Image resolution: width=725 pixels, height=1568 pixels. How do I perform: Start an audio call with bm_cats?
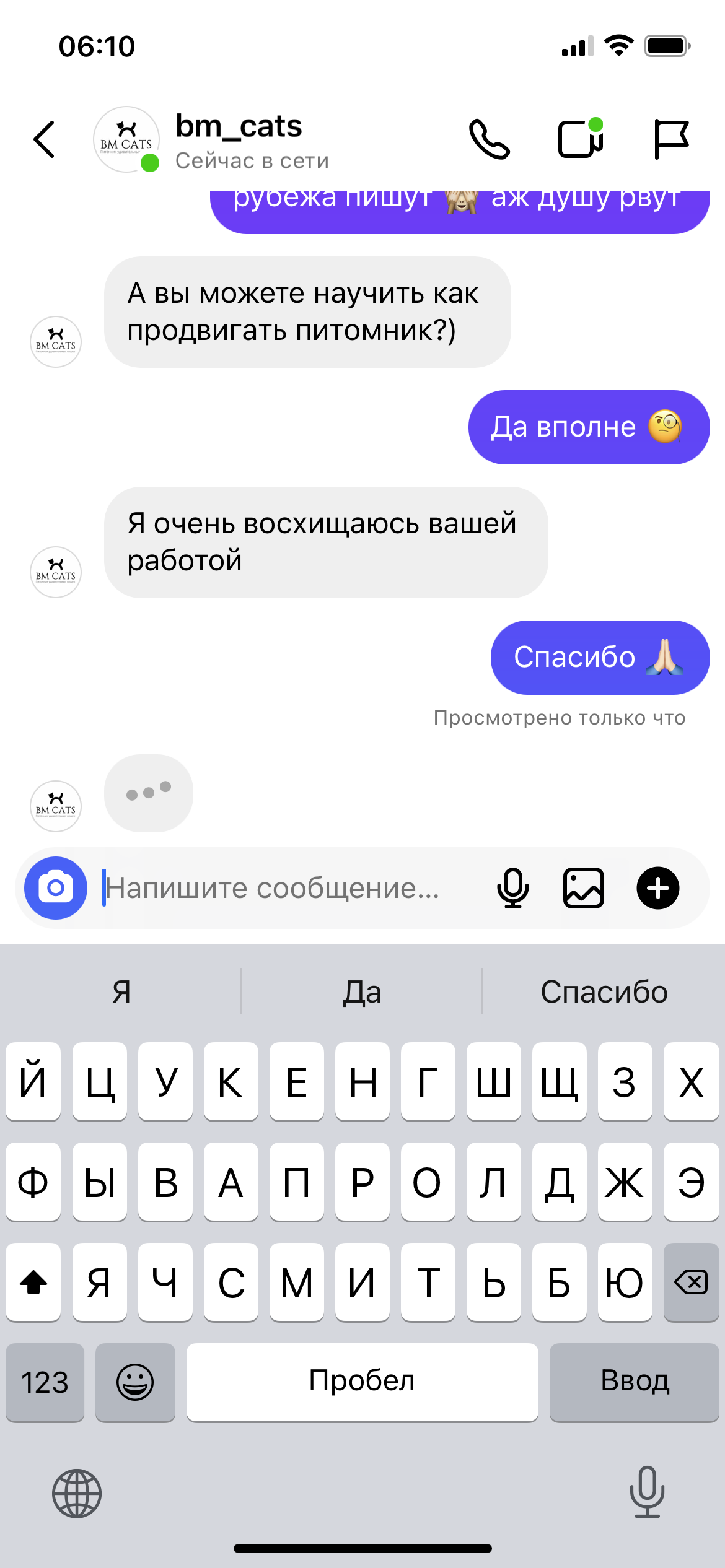pos(490,139)
